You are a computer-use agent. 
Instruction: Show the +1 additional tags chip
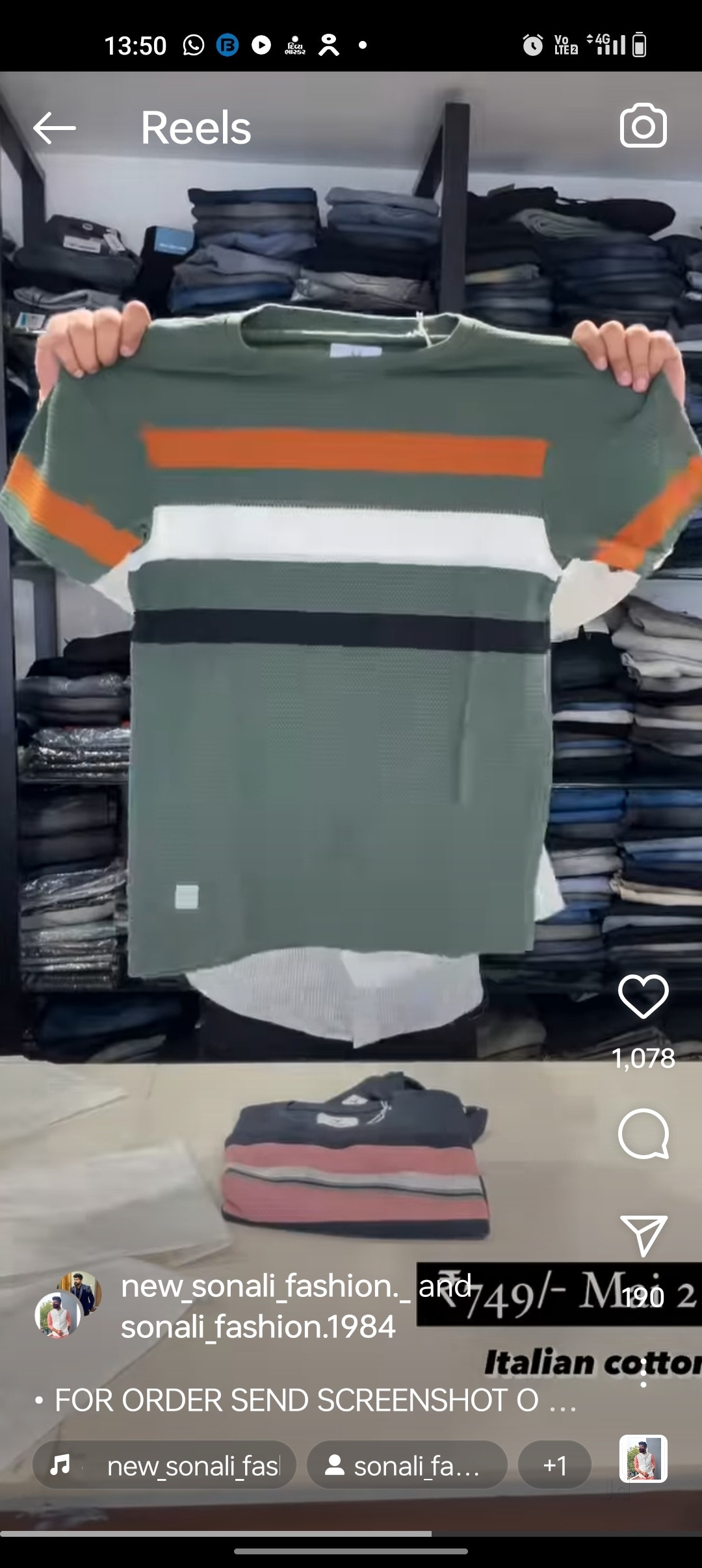point(554,1465)
